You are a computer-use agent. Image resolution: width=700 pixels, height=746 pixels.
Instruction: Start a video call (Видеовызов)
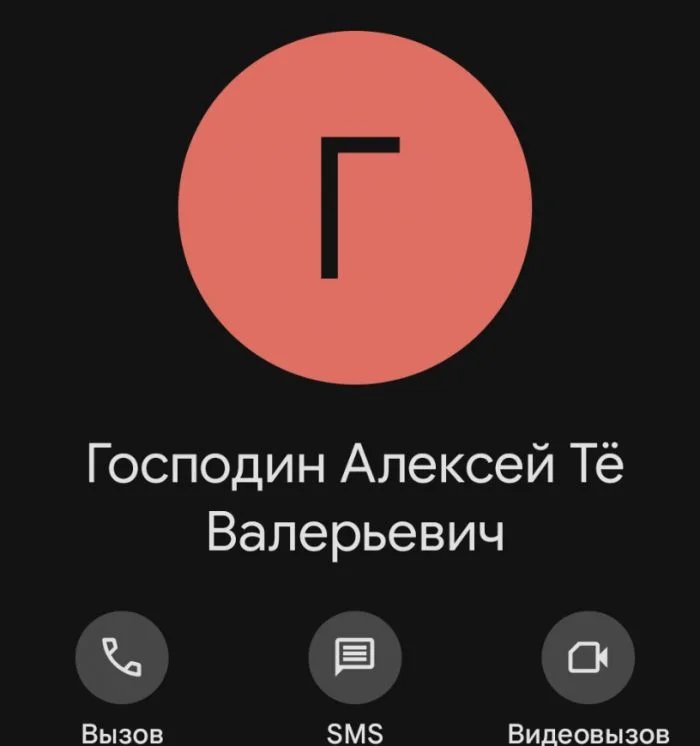[x=587, y=657]
